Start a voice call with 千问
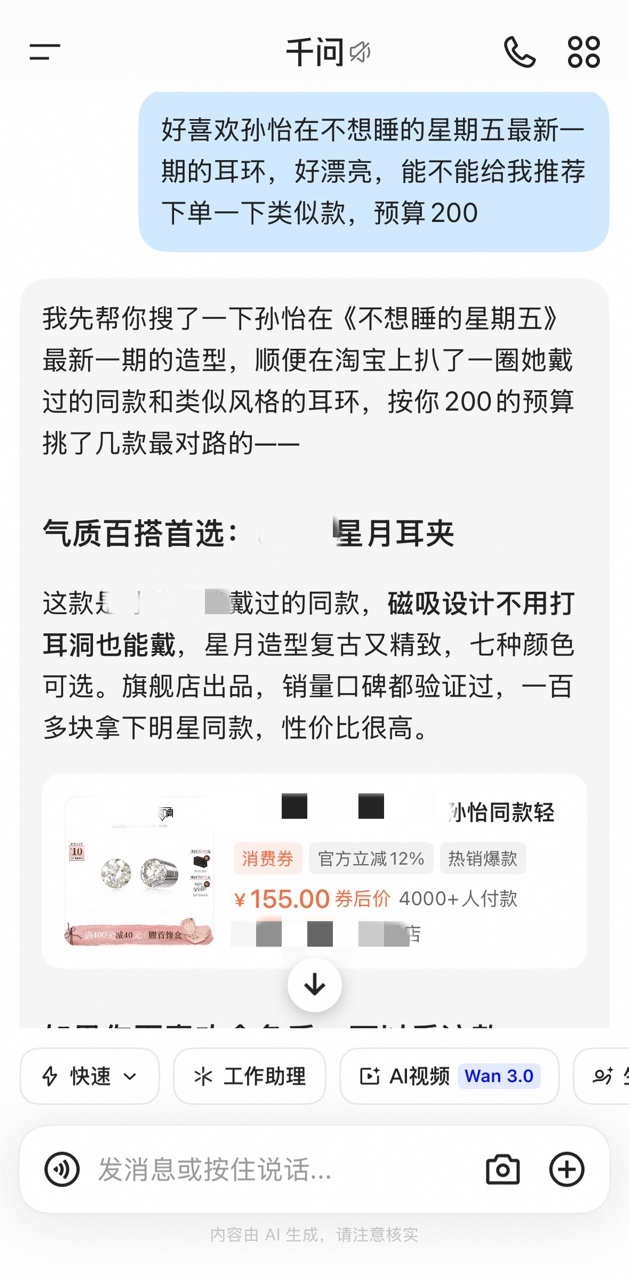The height and width of the screenshot is (1280, 629). (x=519, y=52)
